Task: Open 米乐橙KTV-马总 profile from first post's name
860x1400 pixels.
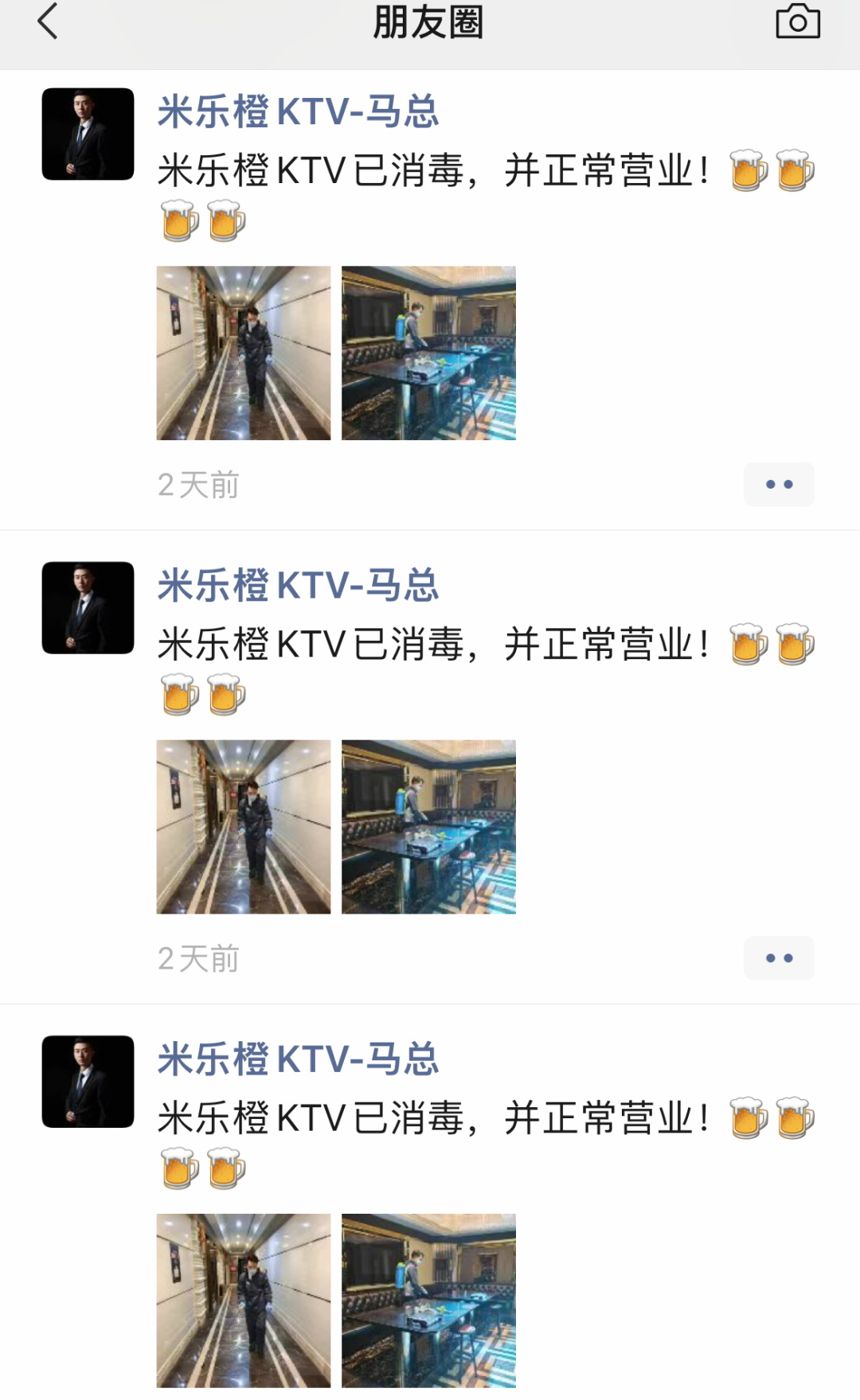Action: pyautogui.click(x=298, y=111)
